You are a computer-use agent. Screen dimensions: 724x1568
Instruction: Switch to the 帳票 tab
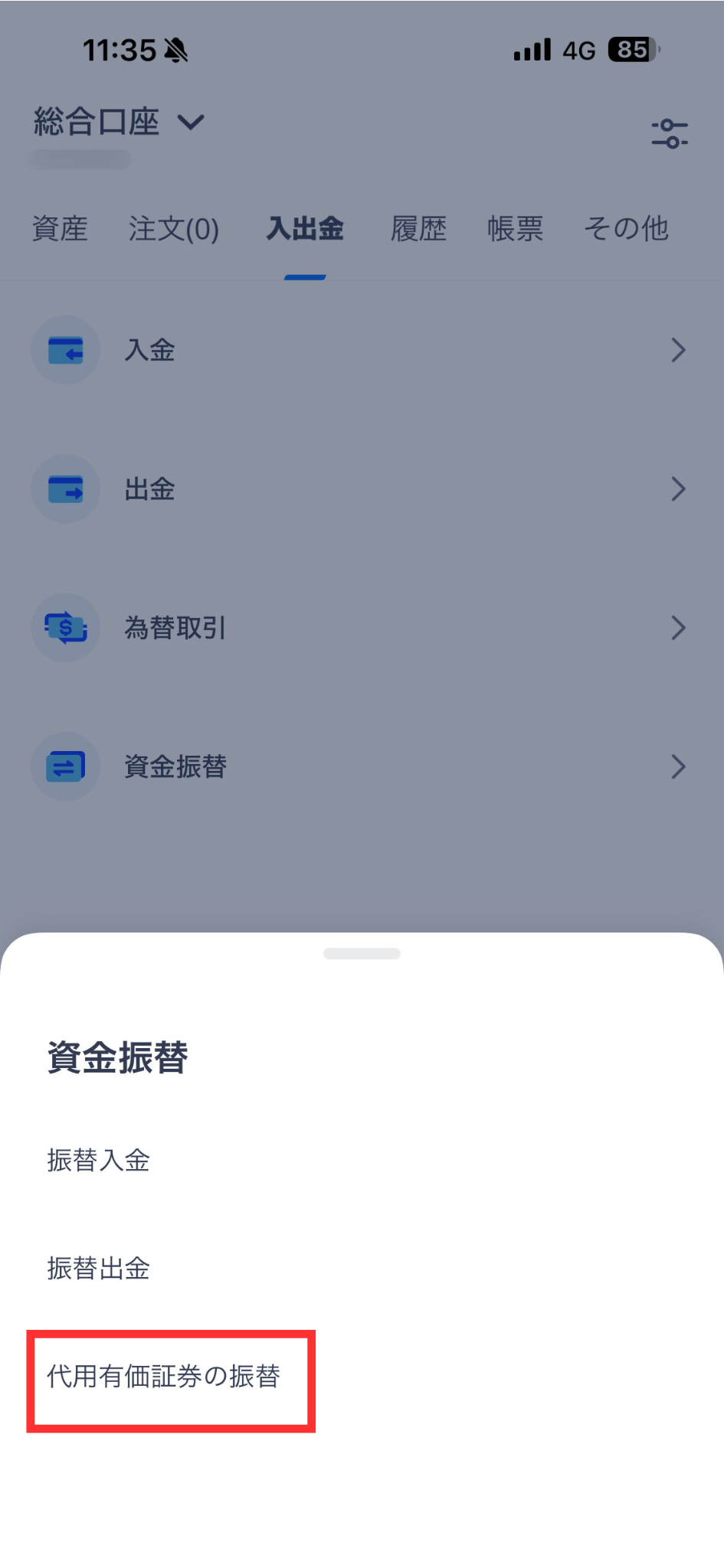515,229
